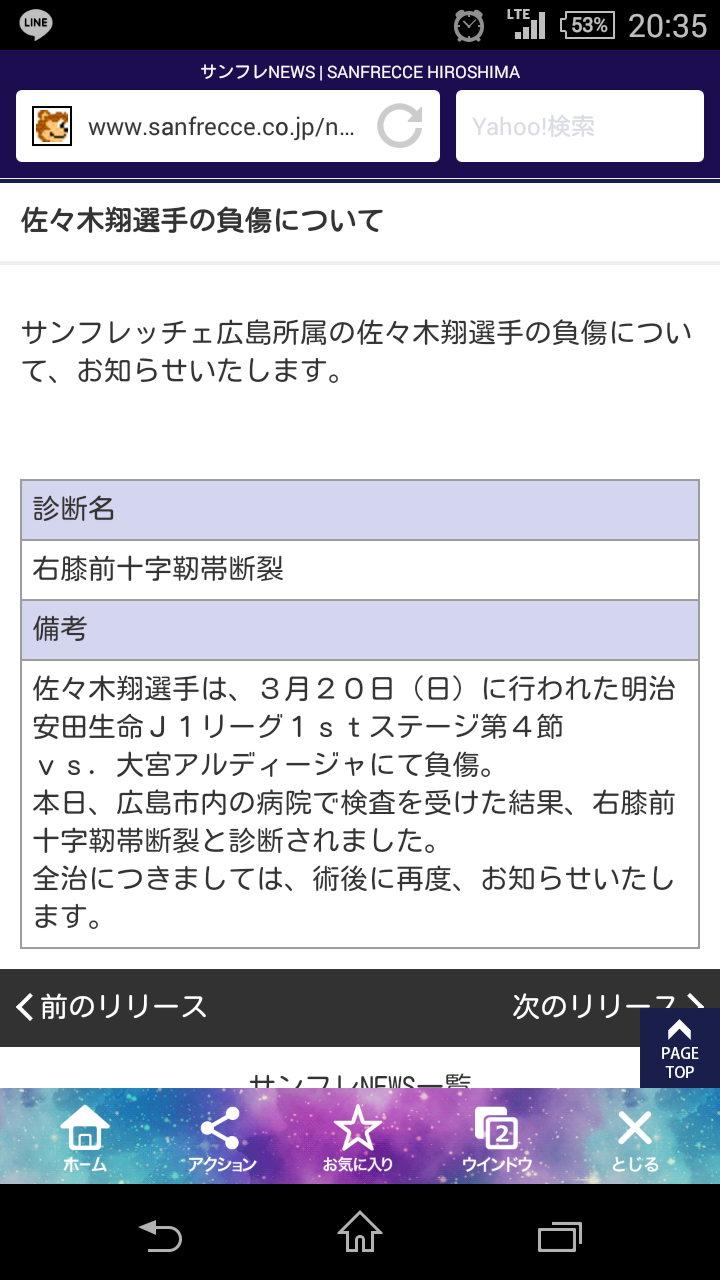Add page to お気に入り favorites
The height and width of the screenshot is (1280, 720).
pyautogui.click(x=358, y=1139)
